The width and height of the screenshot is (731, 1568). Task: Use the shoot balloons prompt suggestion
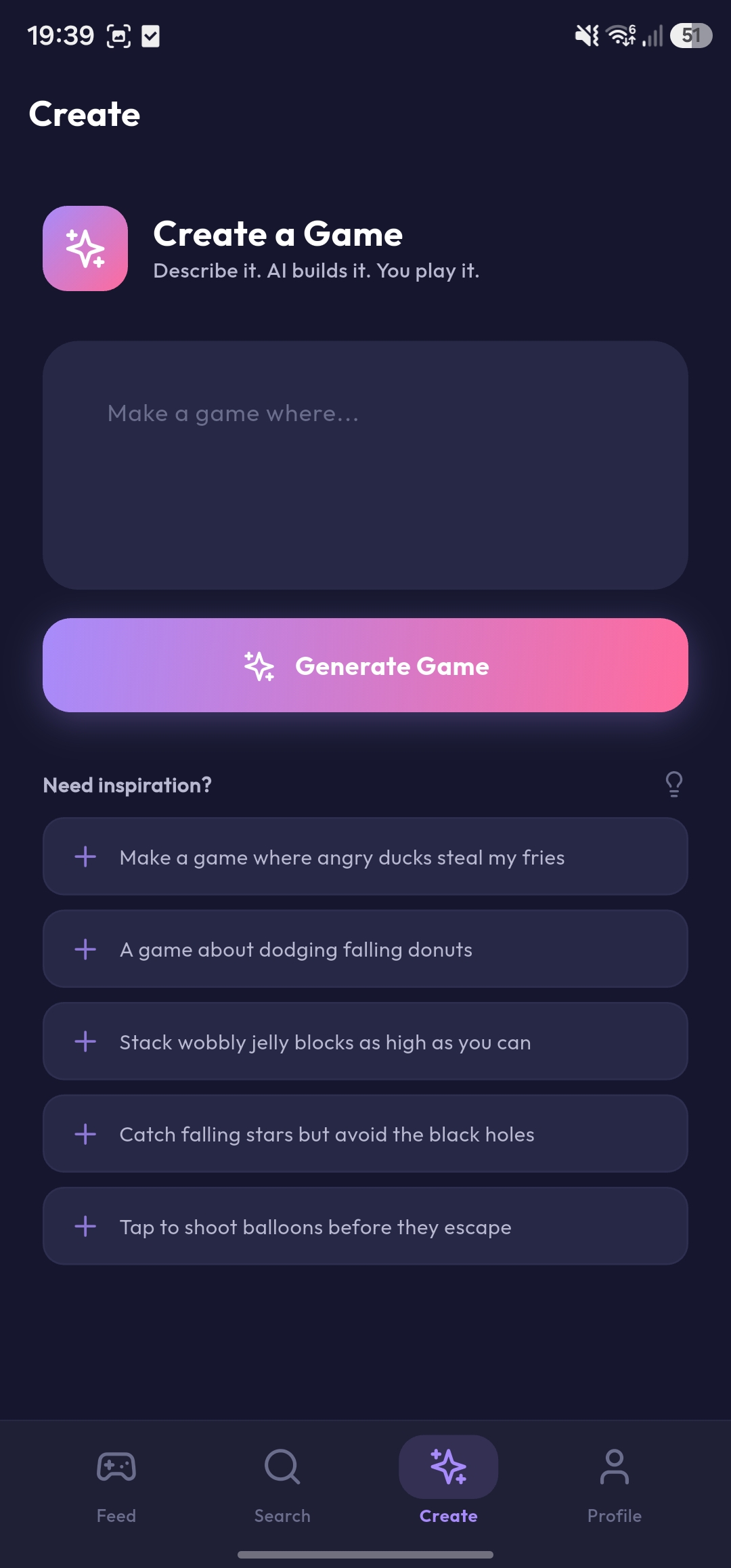365,1226
